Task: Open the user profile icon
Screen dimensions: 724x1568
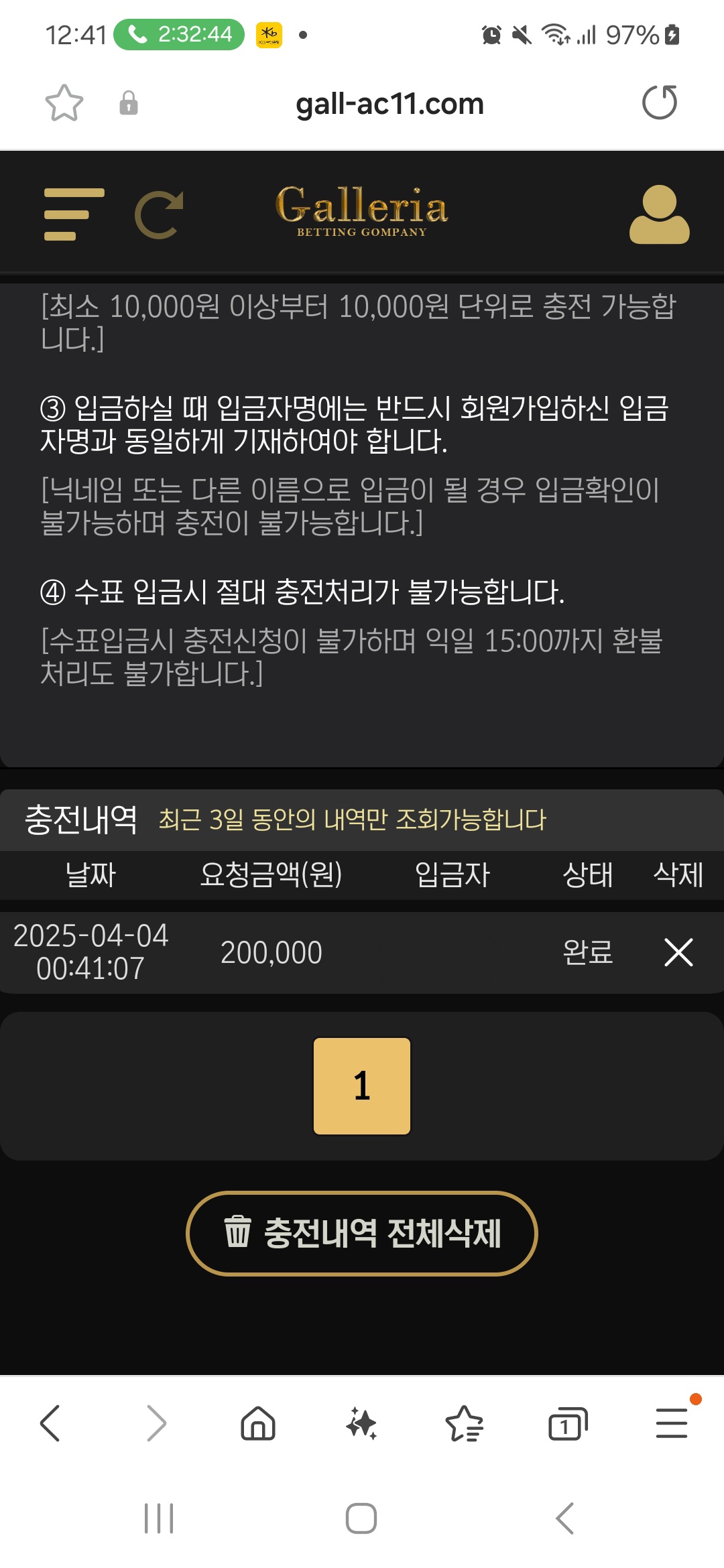Action: coord(659,214)
